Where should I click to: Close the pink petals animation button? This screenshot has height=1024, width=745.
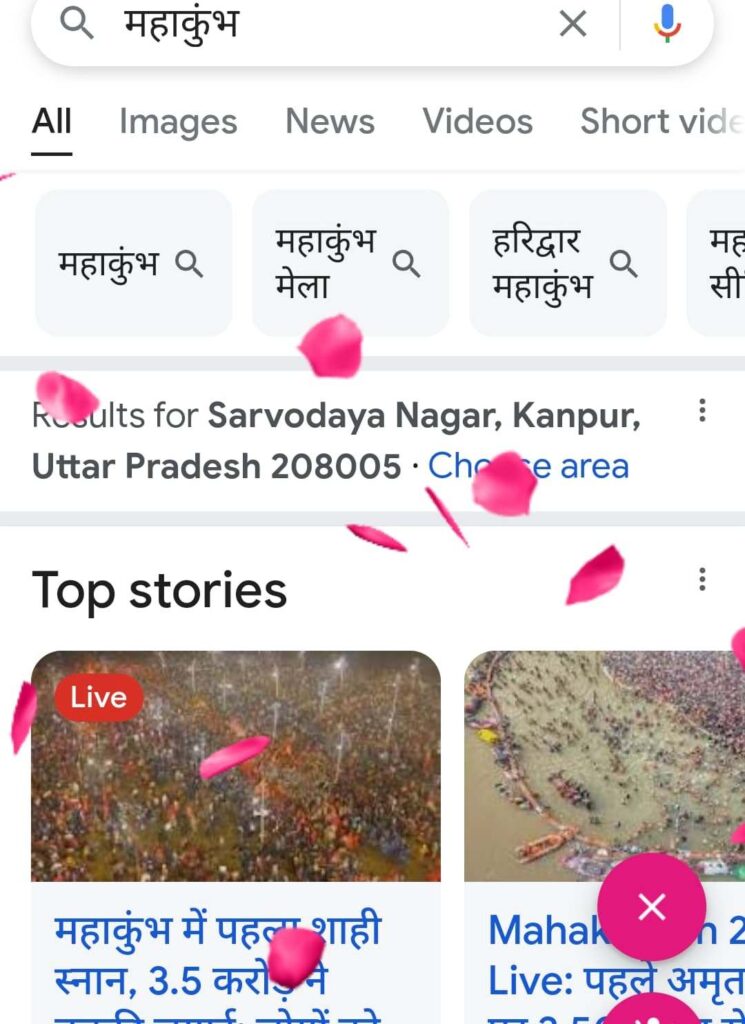(x=651, y=907)
